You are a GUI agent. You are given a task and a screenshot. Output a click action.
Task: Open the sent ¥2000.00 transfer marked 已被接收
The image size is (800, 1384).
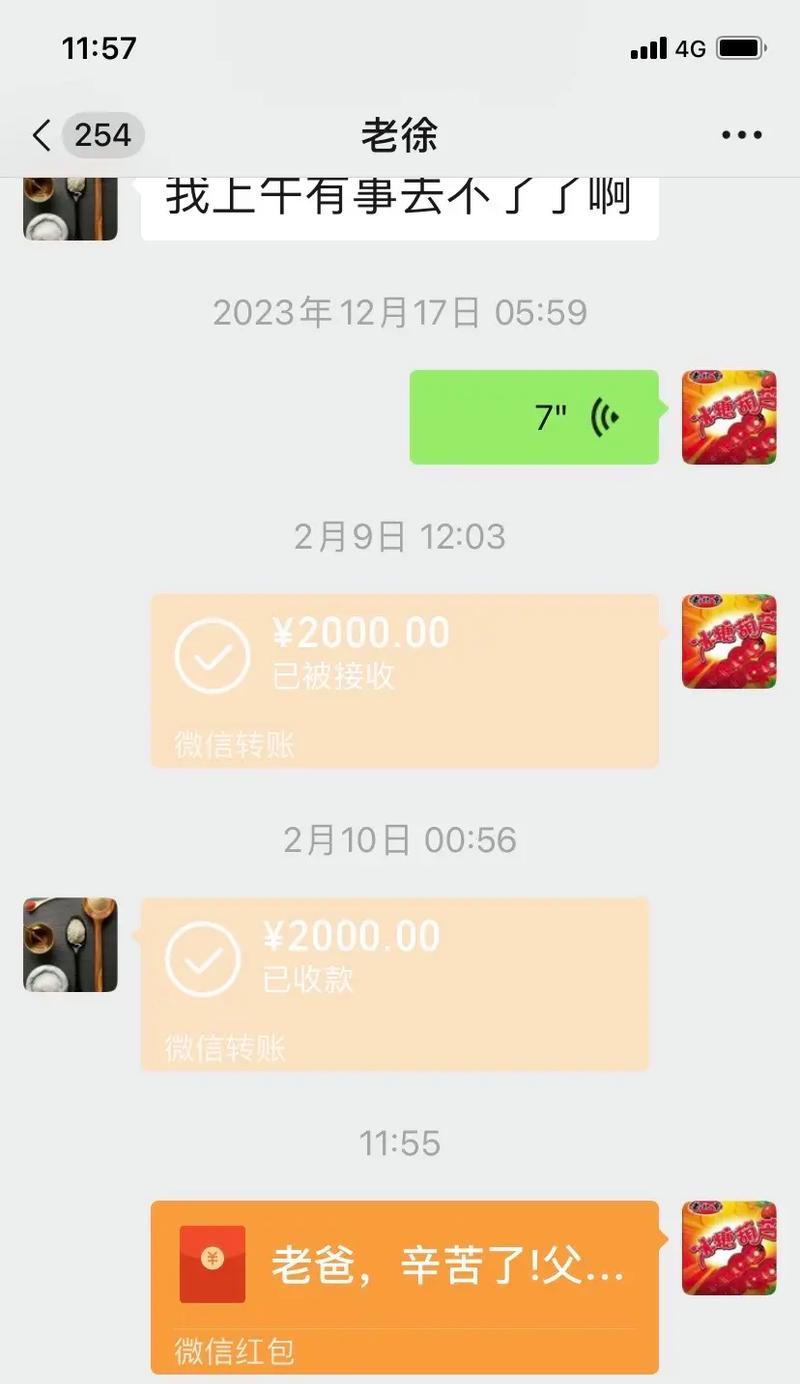(404, 680)
